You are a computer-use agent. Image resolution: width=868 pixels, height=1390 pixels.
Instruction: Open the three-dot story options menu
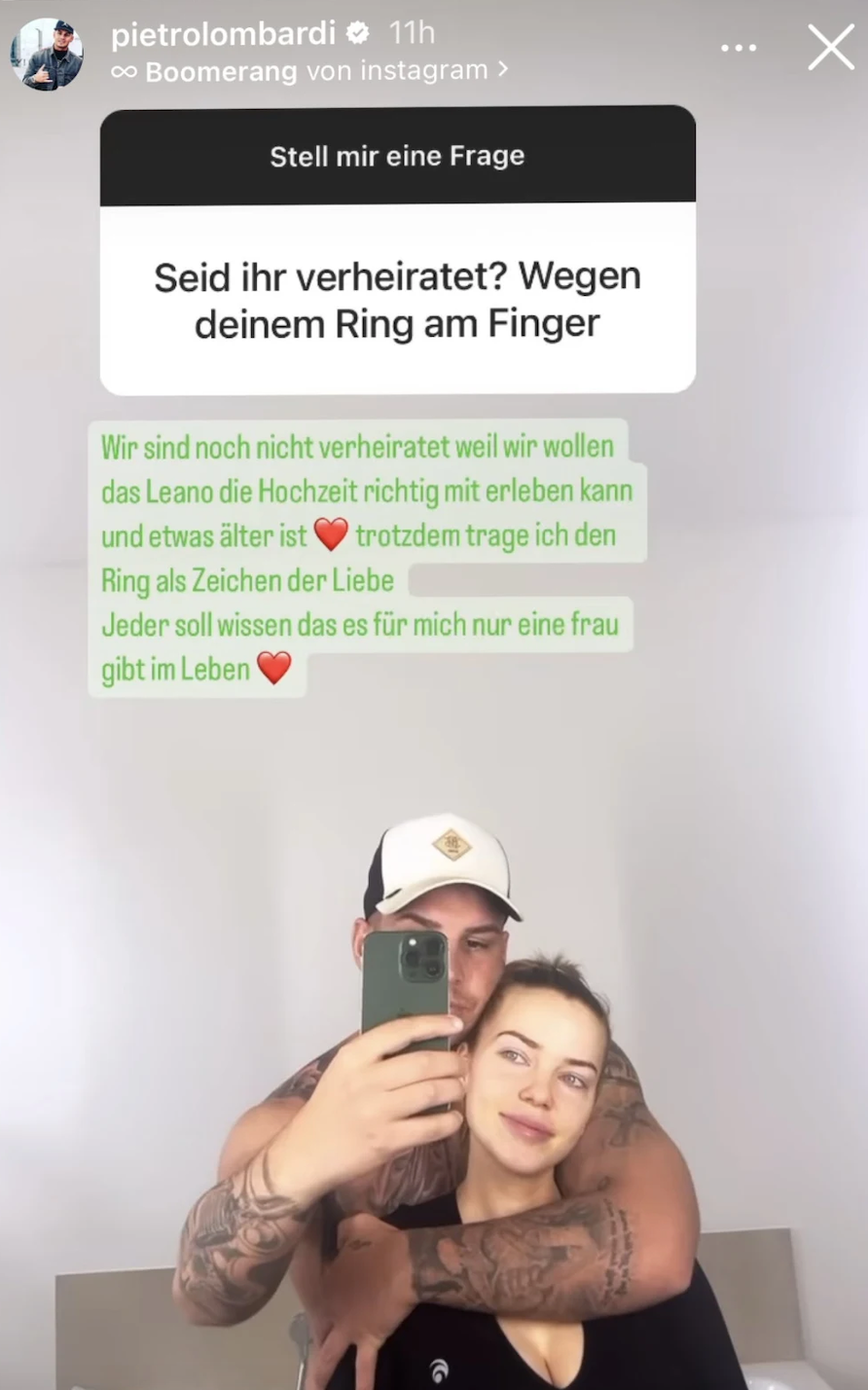(739, 48)
